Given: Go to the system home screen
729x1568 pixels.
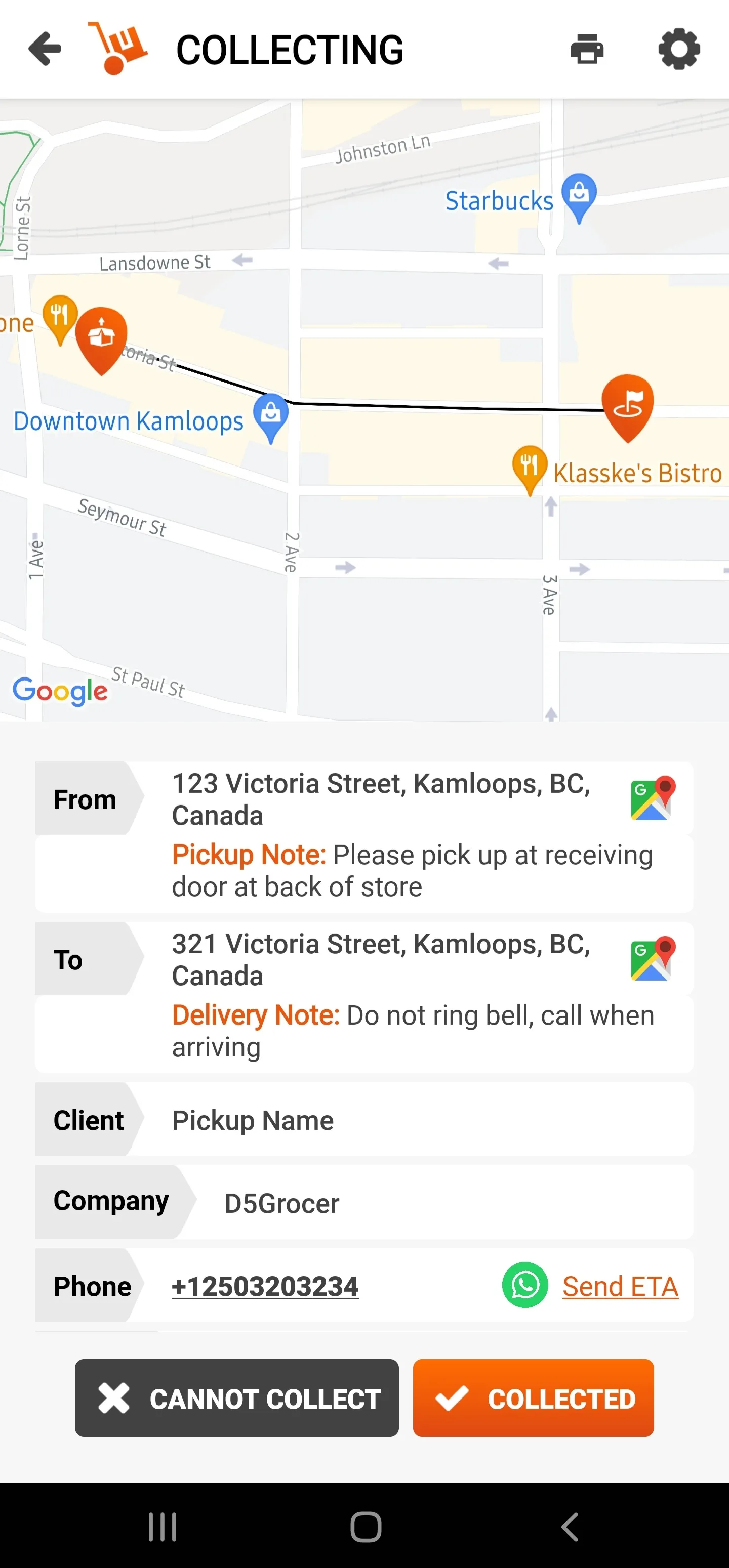Looking at the screenshot, I should coord(366,1527).
